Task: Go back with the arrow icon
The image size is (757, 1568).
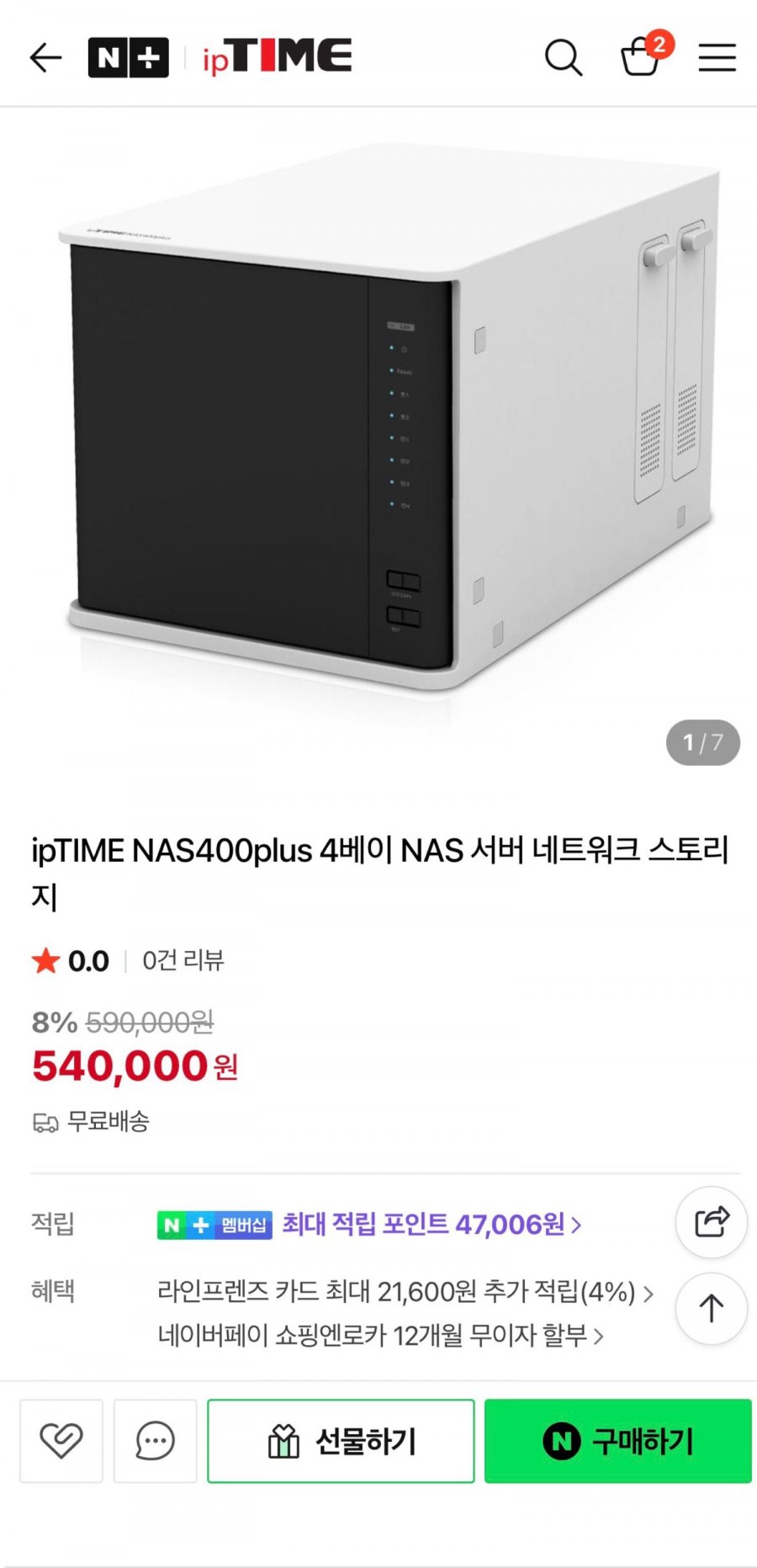Action: 45,57
